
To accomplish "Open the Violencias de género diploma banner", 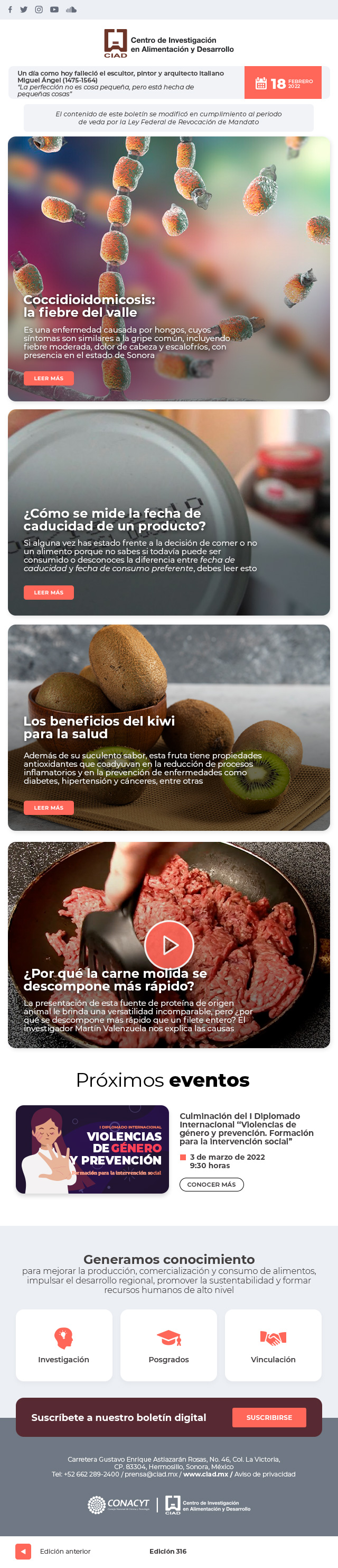I will coord(92,1149).
